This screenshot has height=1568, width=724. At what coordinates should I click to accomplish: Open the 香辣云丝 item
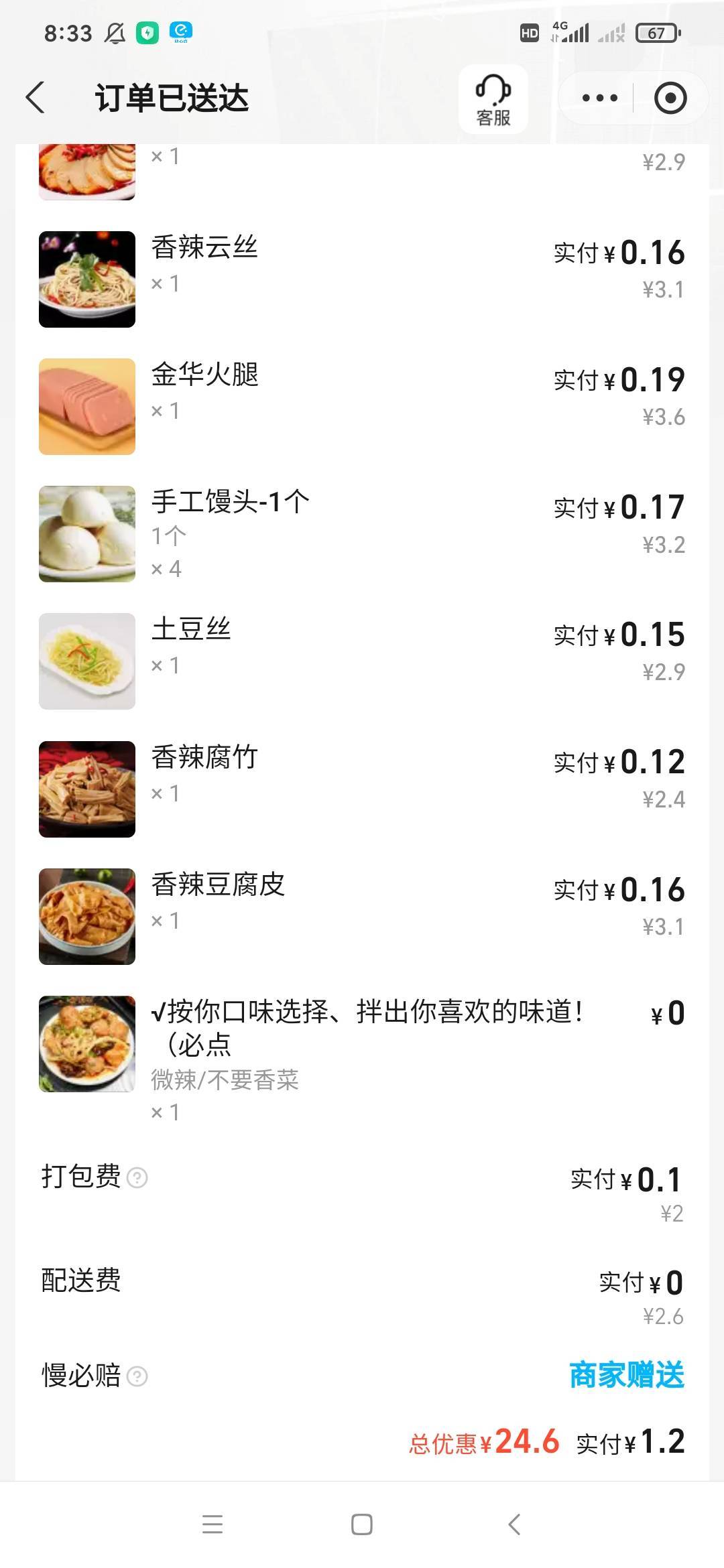tap(362, 279)
